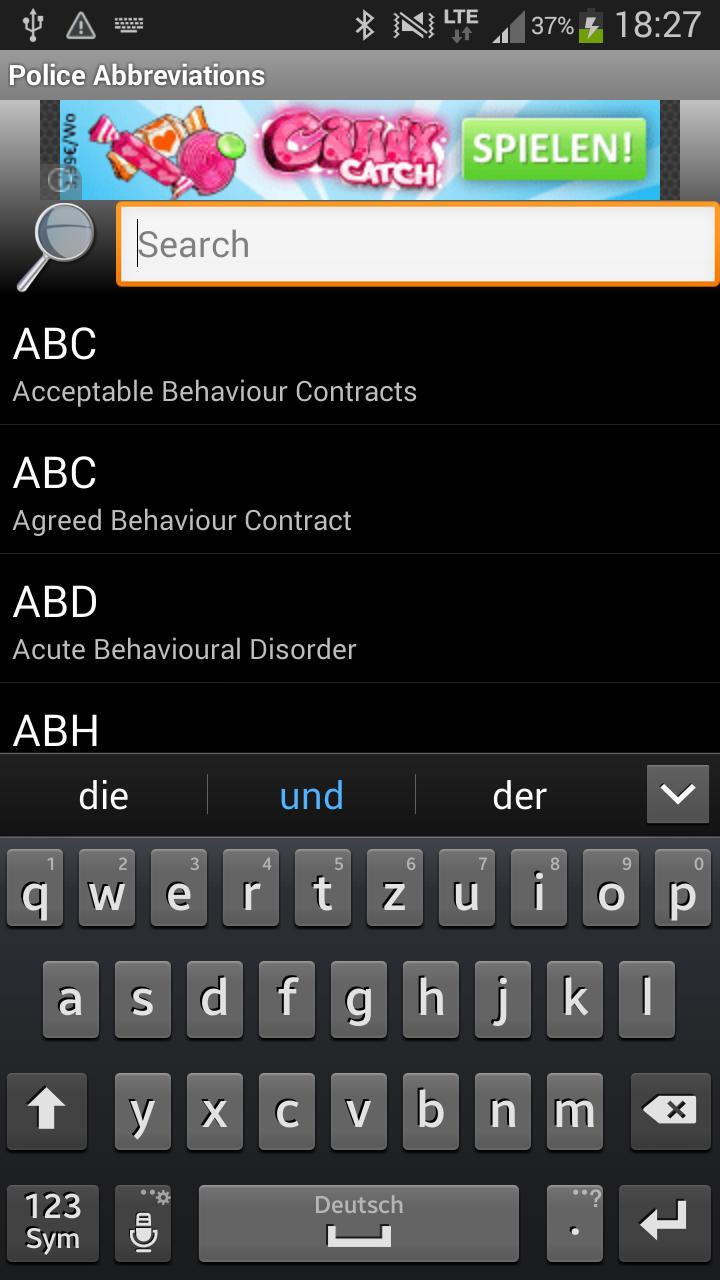720x1280 pixels.
Task: Click inside the Search text field
Action: coord(418,243)
